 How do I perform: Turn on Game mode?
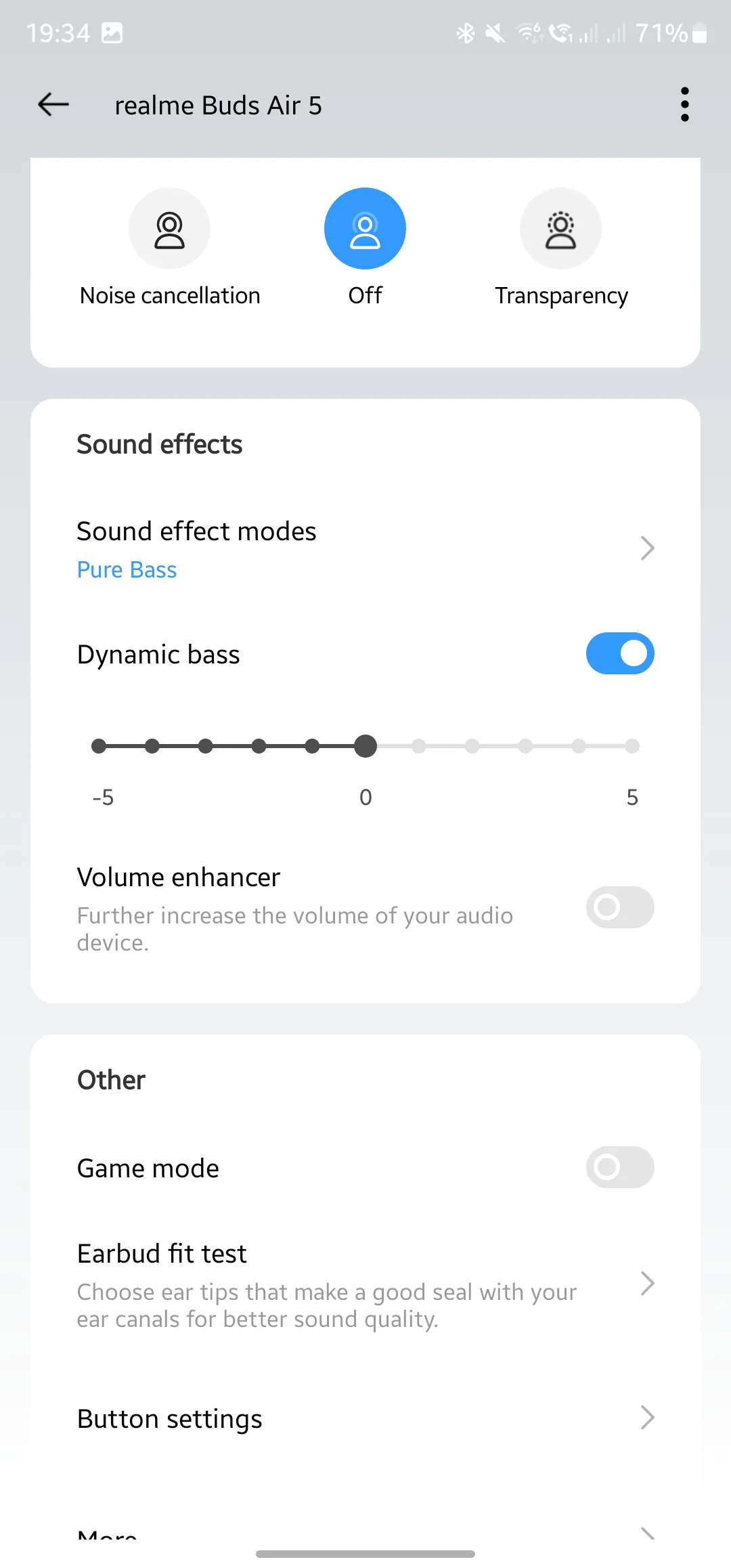619,1167
